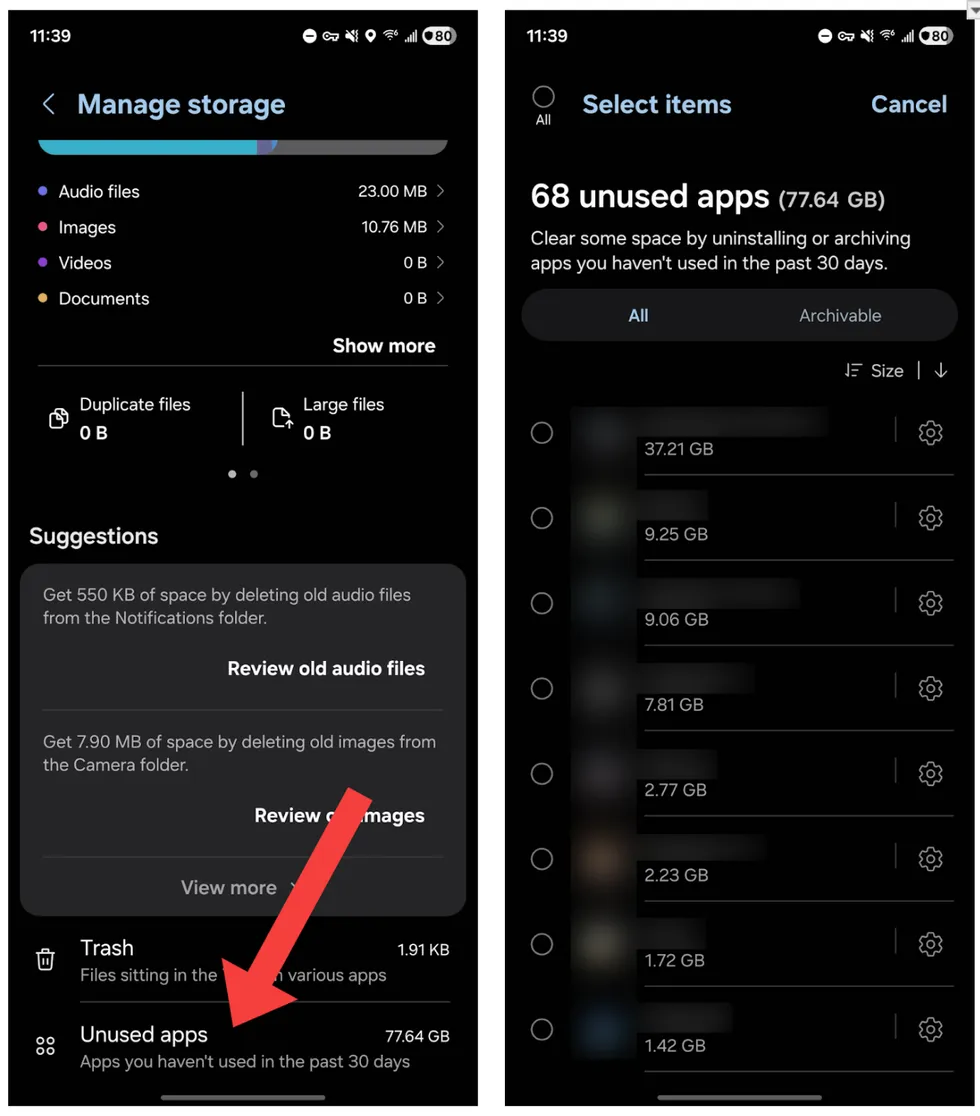
Task: Select the 37.21 GB app
Action: tap(542, 433)
